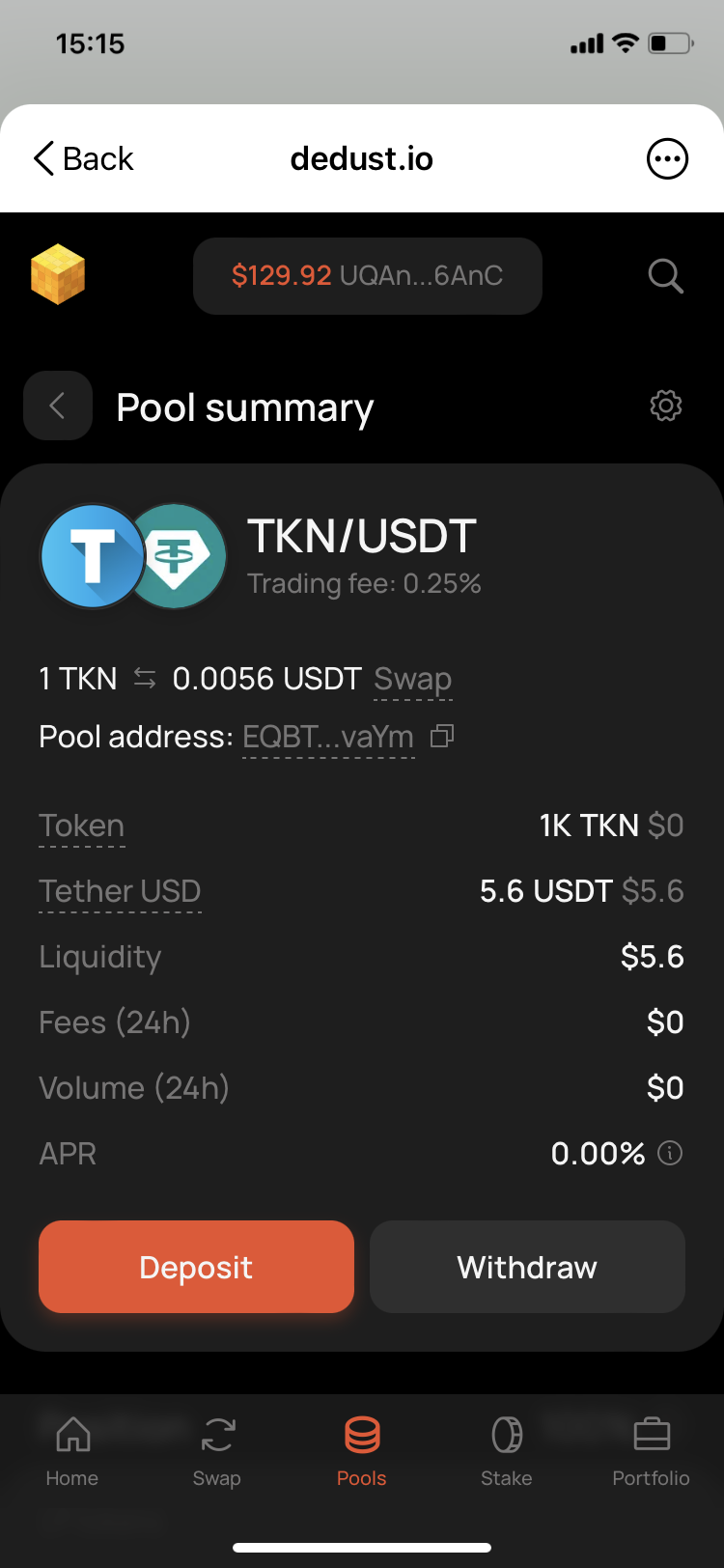
Task: Tap the Swap link beside the rate
Action: (x=412, y=679)
